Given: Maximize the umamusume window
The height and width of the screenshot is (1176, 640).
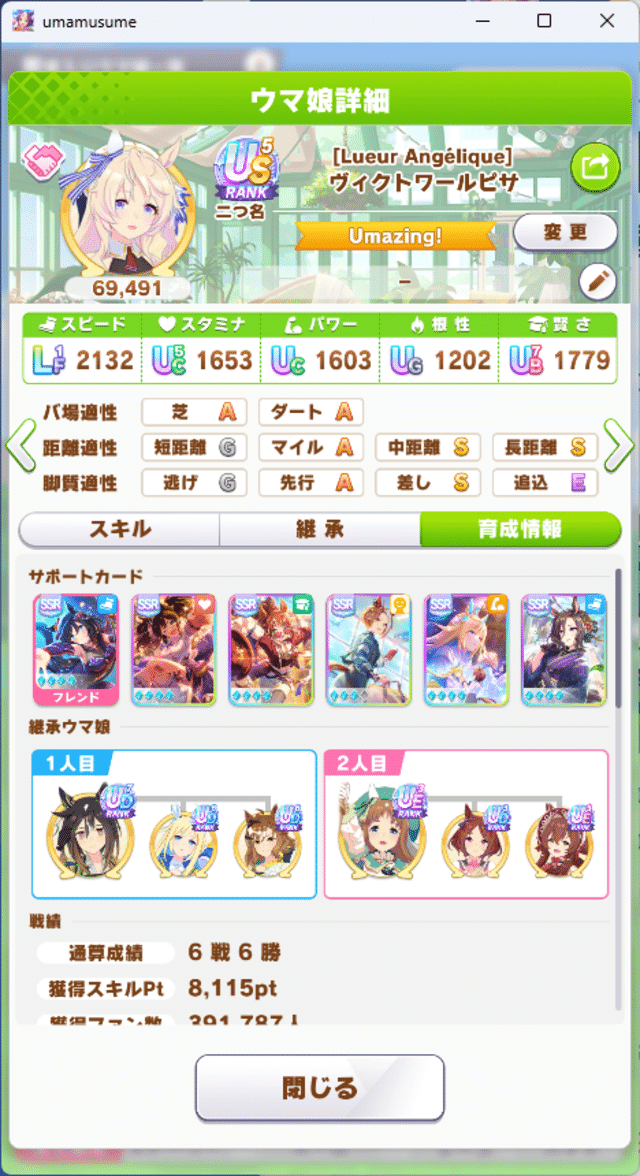Looking at the screenshot, I should (x=544, y=21).
